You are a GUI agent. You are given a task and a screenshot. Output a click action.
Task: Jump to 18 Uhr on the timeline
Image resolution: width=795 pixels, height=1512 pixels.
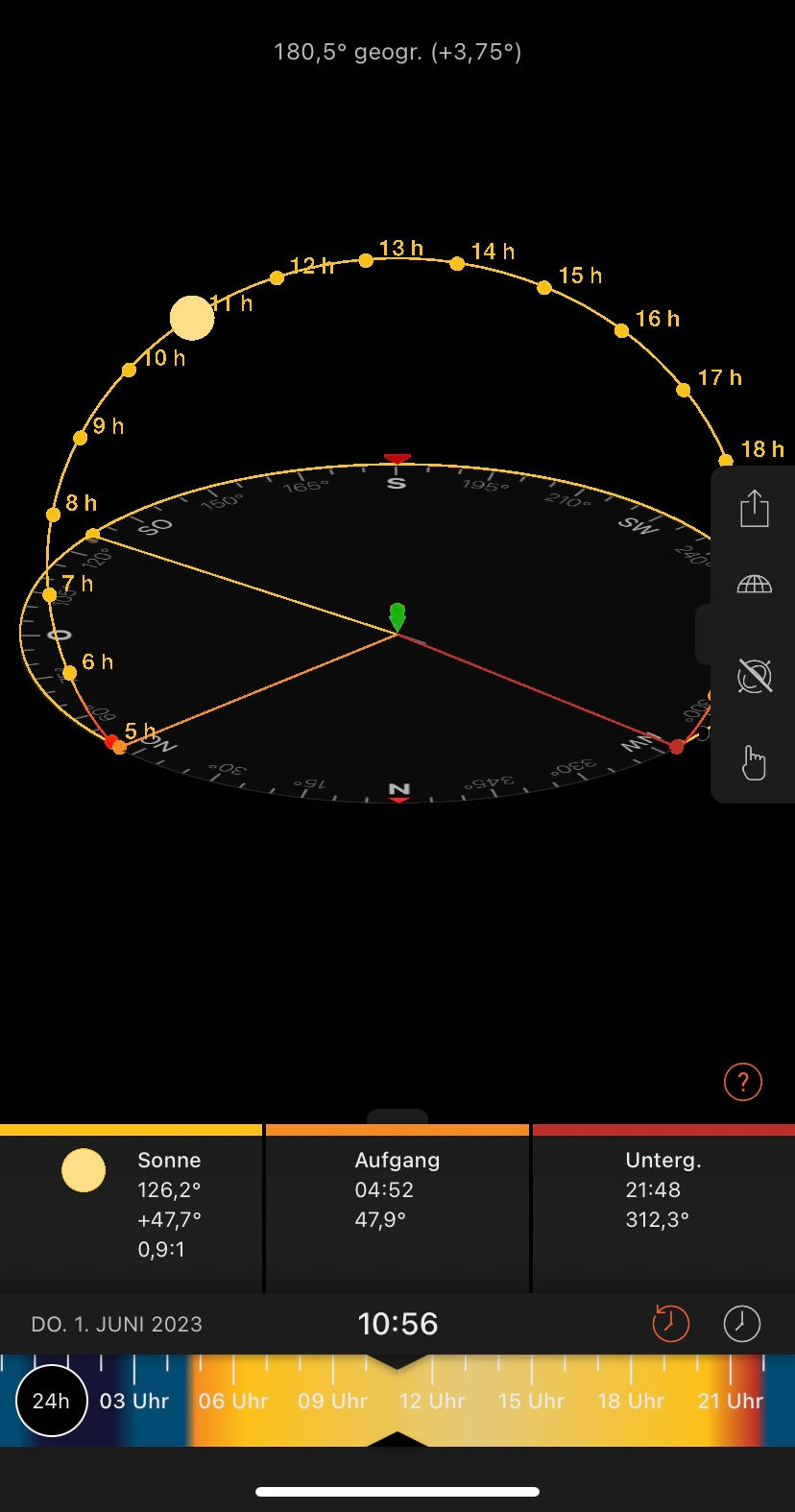(630, 1401)
